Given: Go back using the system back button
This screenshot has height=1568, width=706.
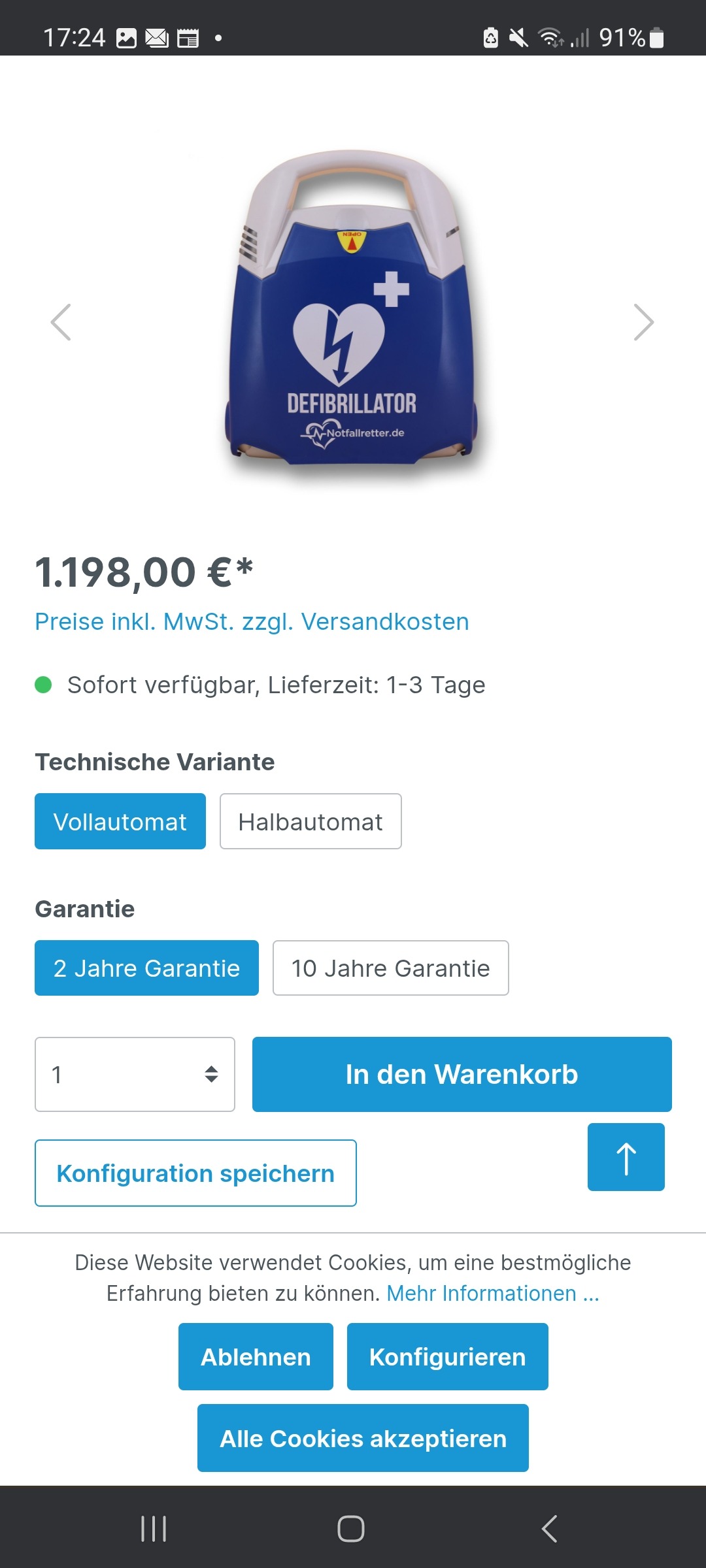Looking at the screenshot, I should click(550, 1529).
